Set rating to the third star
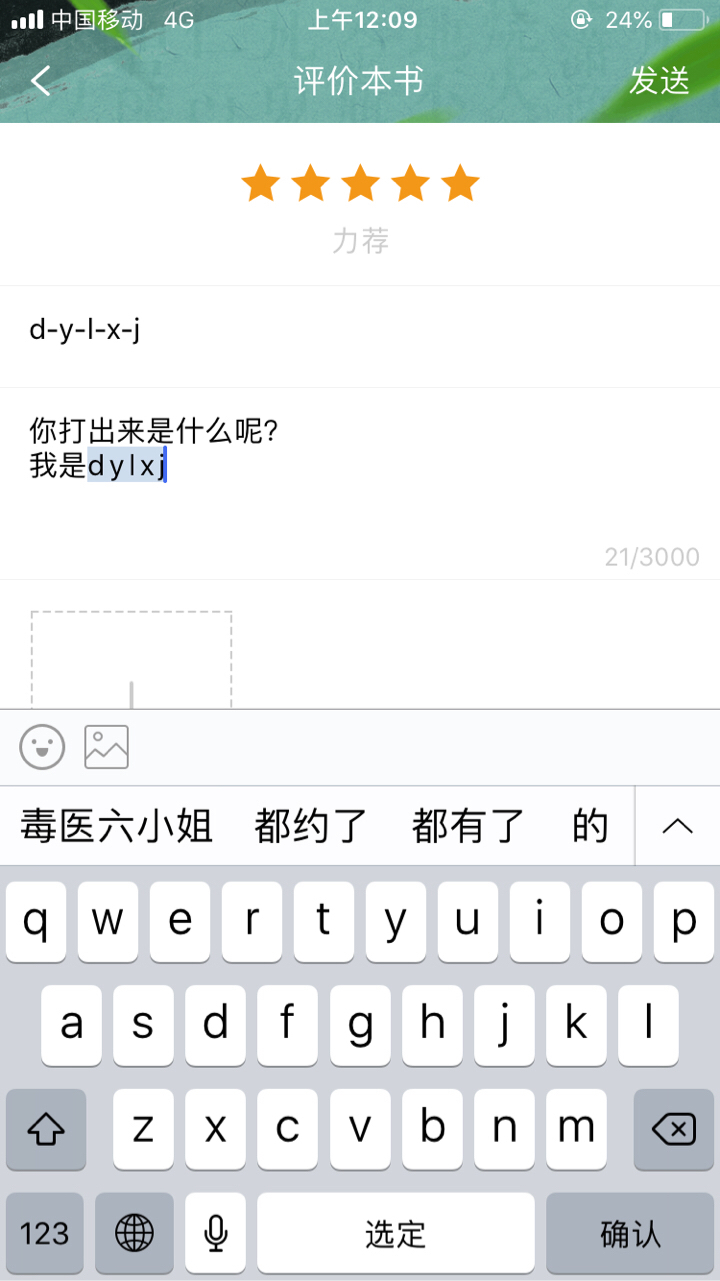Viewport: 720px width, 1281px height. click(360, 184)
